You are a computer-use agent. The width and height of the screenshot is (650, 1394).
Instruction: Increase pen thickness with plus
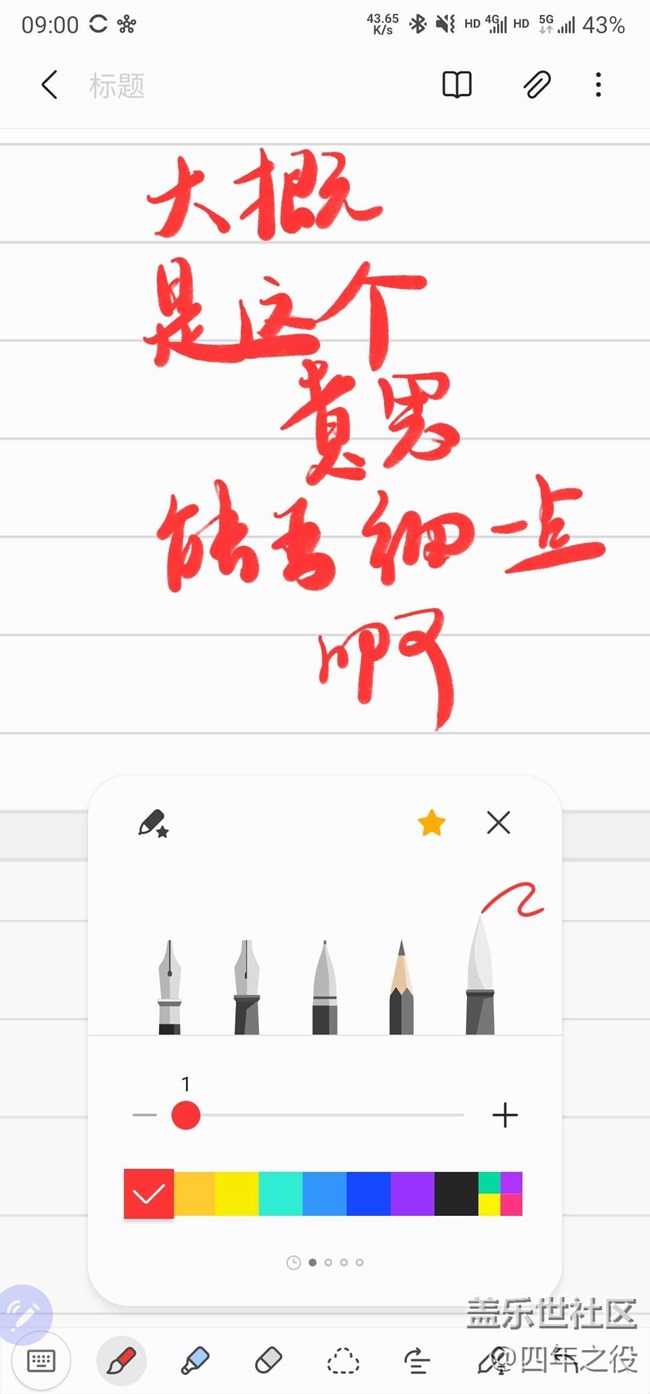pyautogui.click(x=505, y=1115)
